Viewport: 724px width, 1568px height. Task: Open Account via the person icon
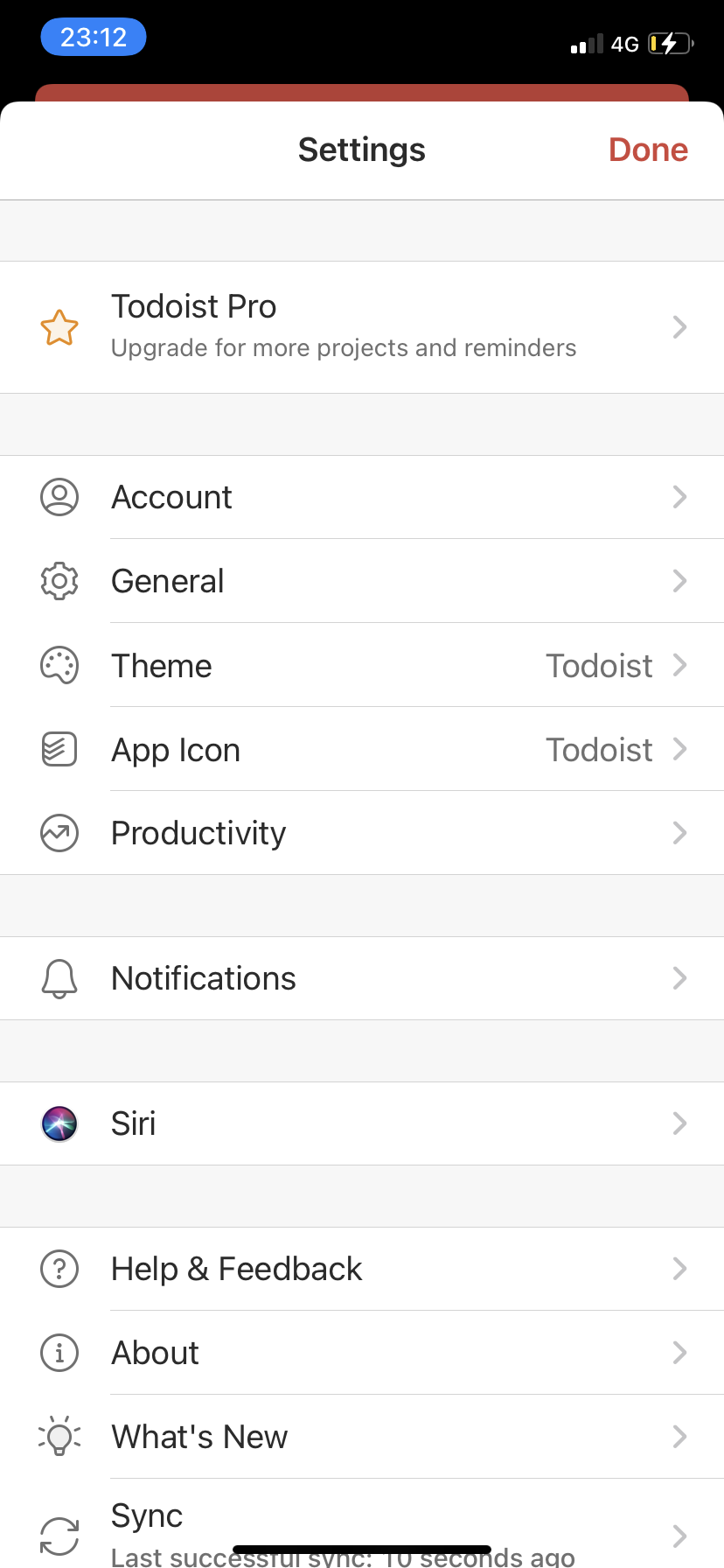[59, 496]
